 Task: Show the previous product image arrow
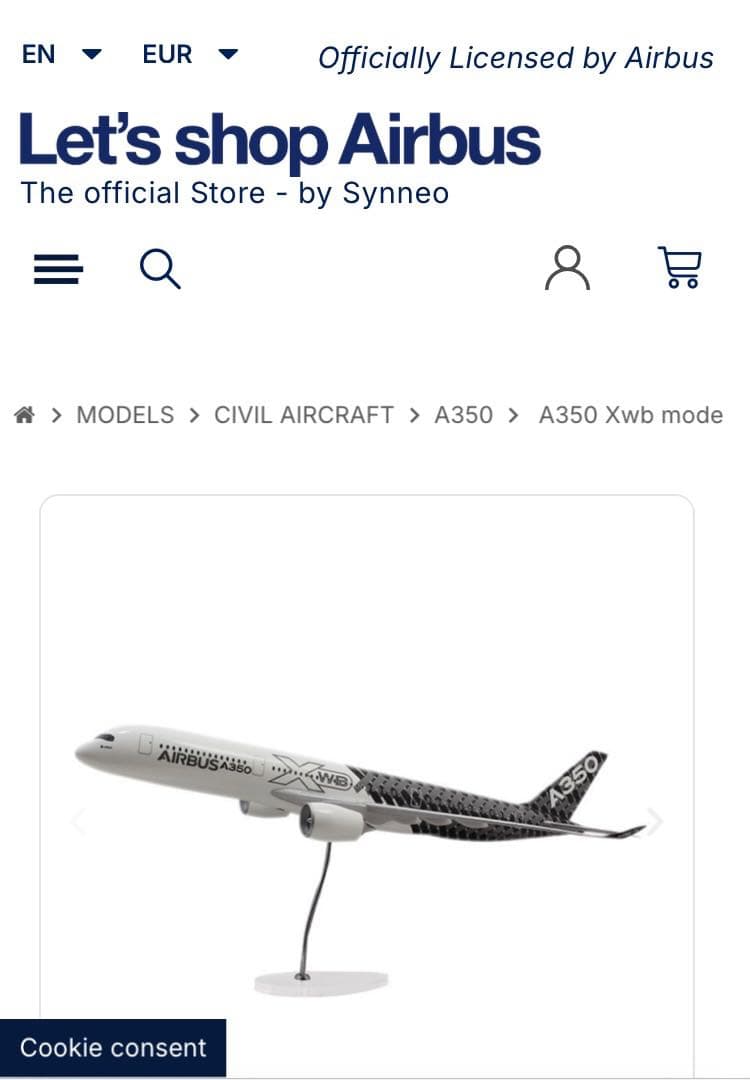click(77, 822)
